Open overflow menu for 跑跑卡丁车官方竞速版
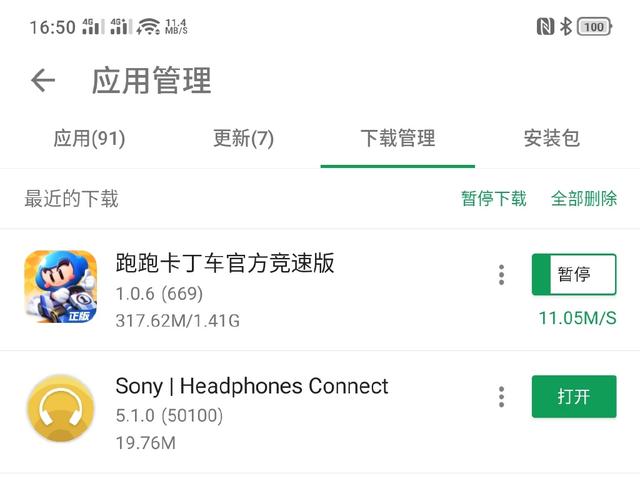Screen dimensions: 640x489 pos(501,275)
